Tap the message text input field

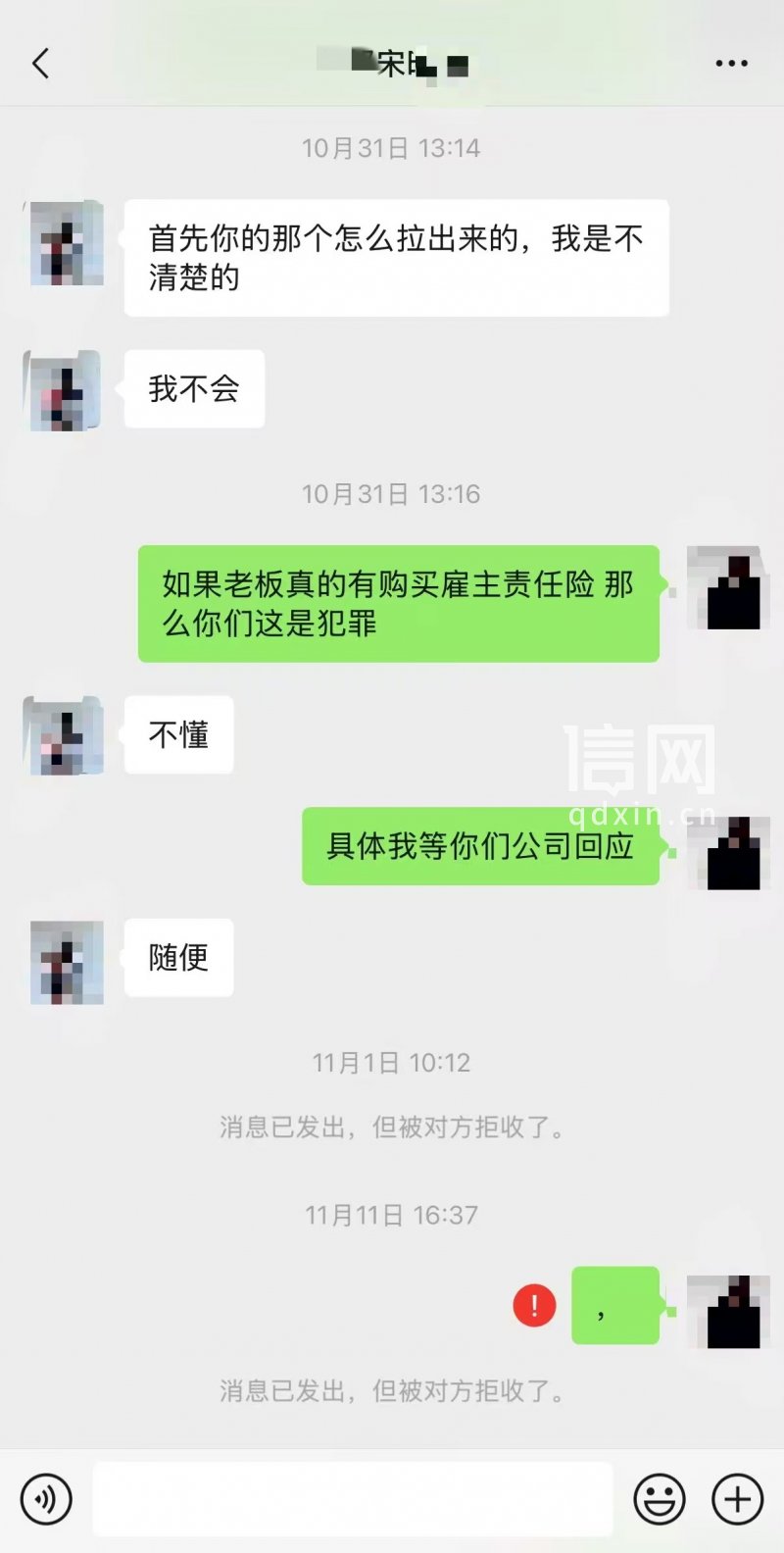353,1499
